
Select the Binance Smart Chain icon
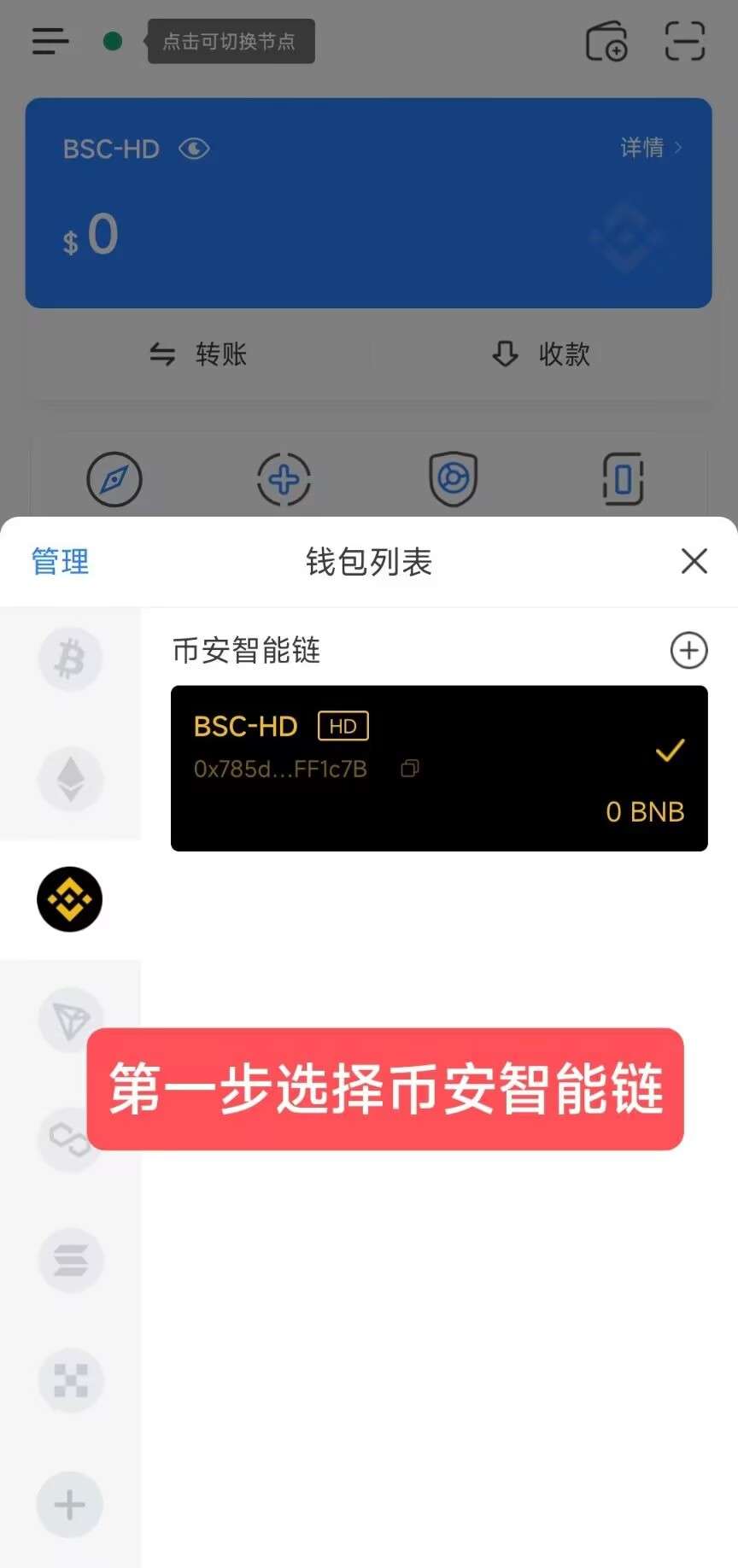(70, 899)
